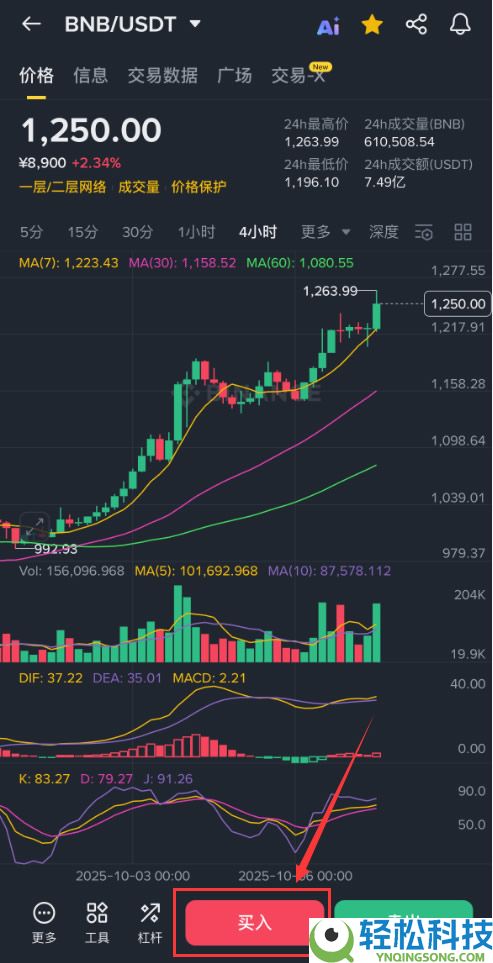The height and width of the screenshot is (963, 493).
Task: Open 杠杆 margin trading
Action: [x=150, y=923]
